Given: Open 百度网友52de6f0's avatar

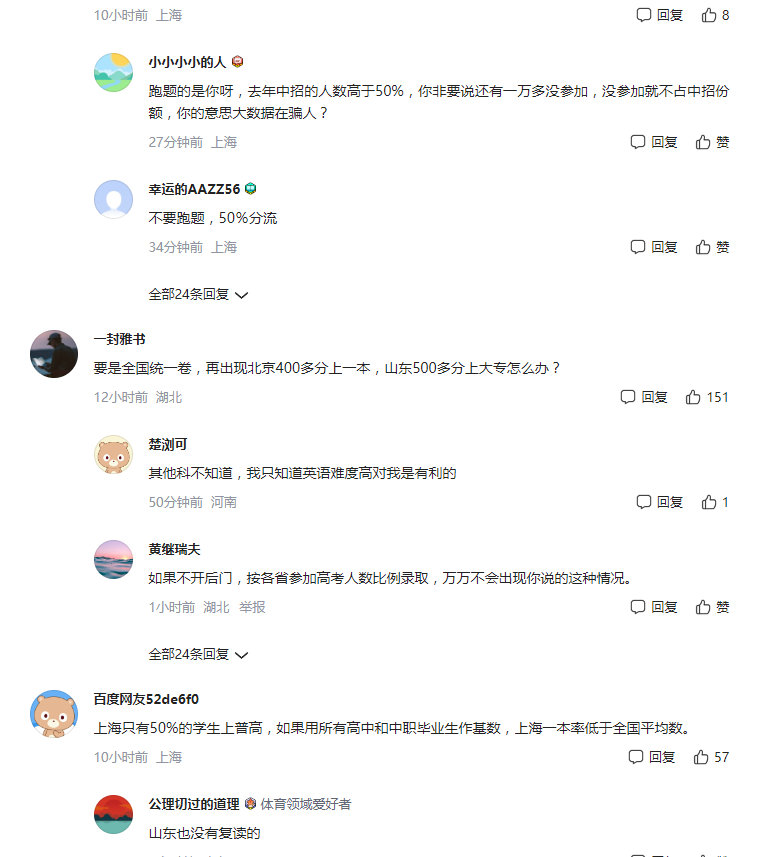Looking at the screenshot, I should (x=54, y=714).
